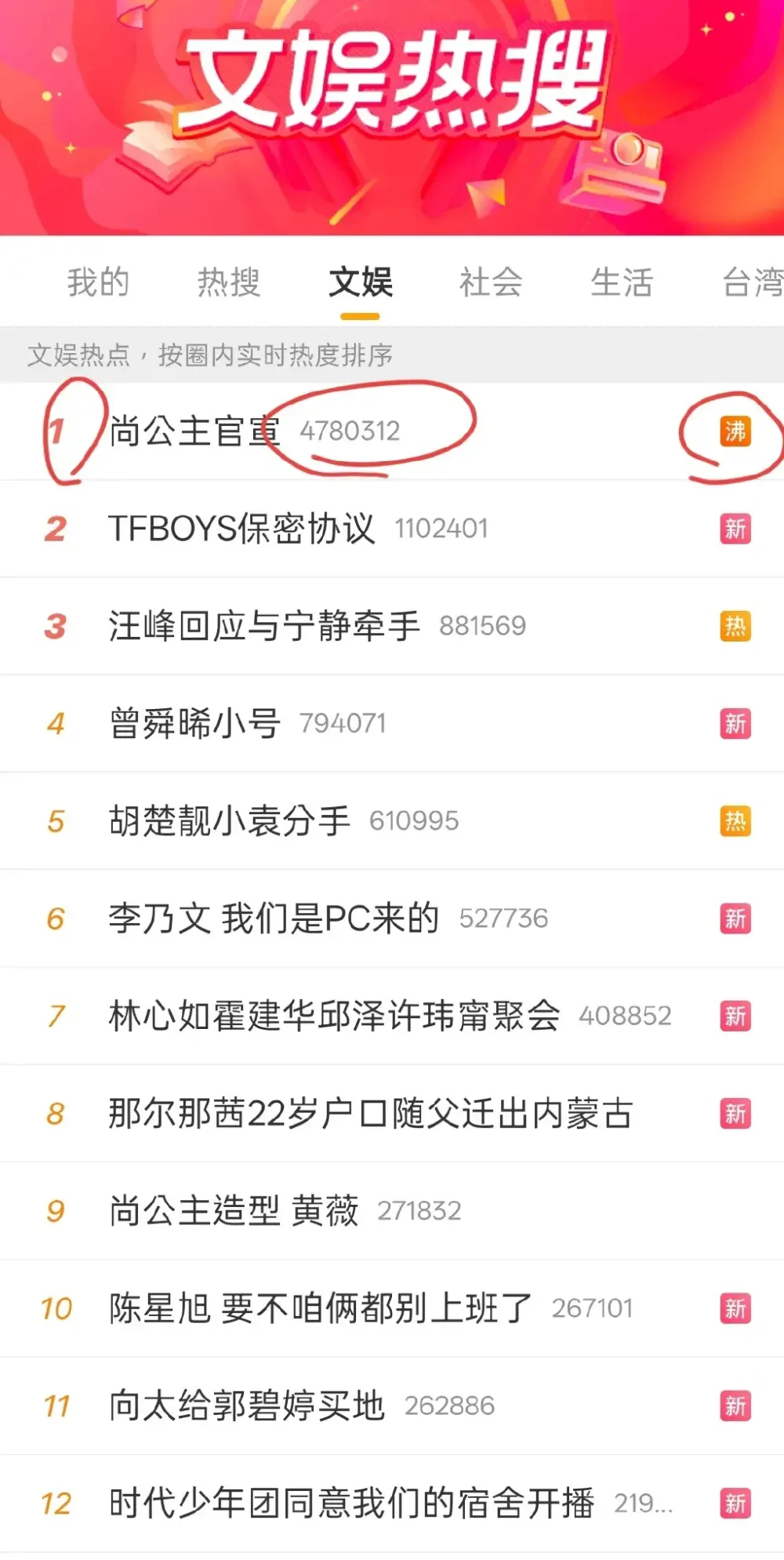Viewport: 784px width, 1560px height.
Task: Open the 向太给郭碧婷买地 topic
Action: pyautogui.click(x=392, y=1405)
